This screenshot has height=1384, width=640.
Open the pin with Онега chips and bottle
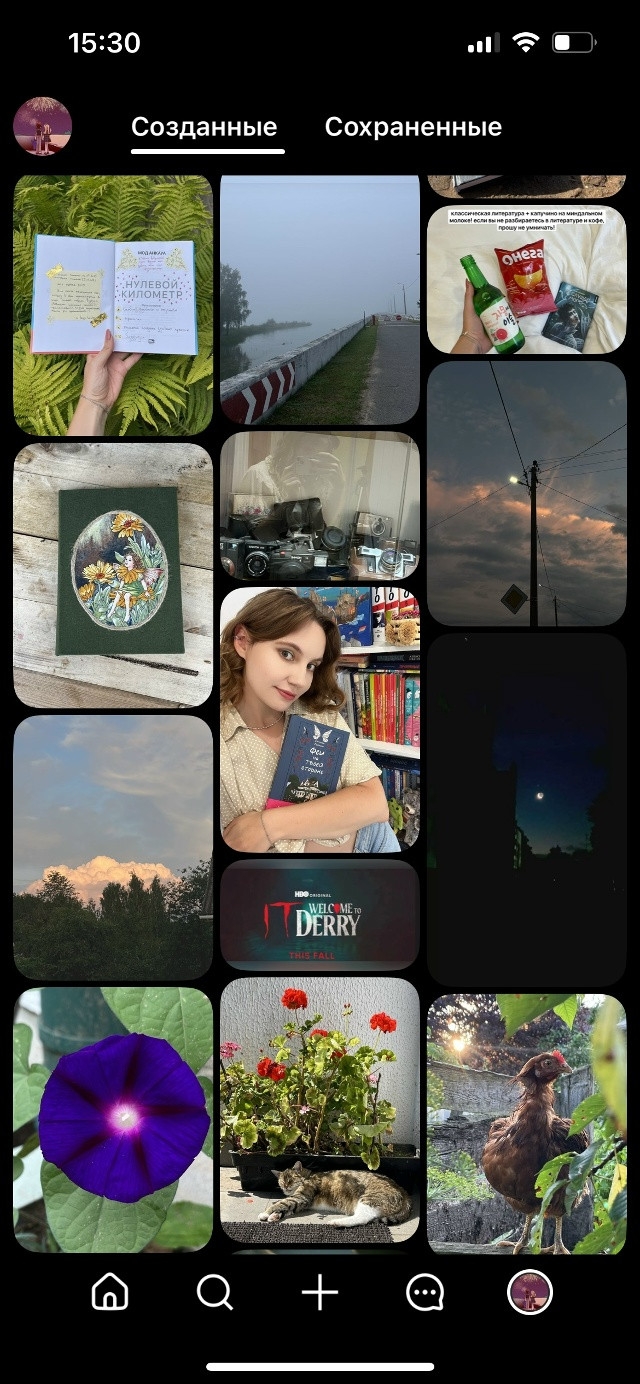pos(527,279)
